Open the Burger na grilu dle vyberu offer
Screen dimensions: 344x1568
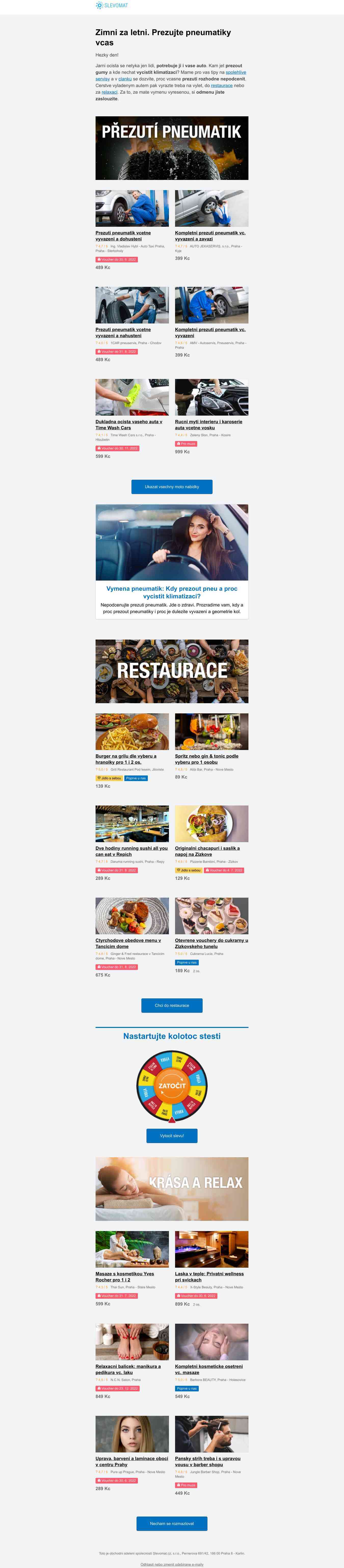[126, 758]
